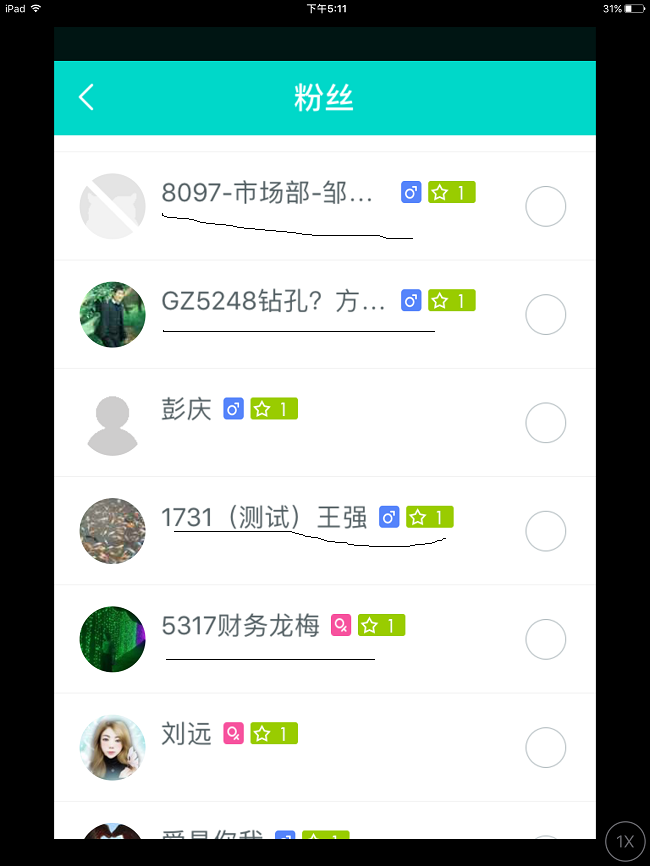
Task: Go back from the 粉丝 page
Action: coord(86,97)
